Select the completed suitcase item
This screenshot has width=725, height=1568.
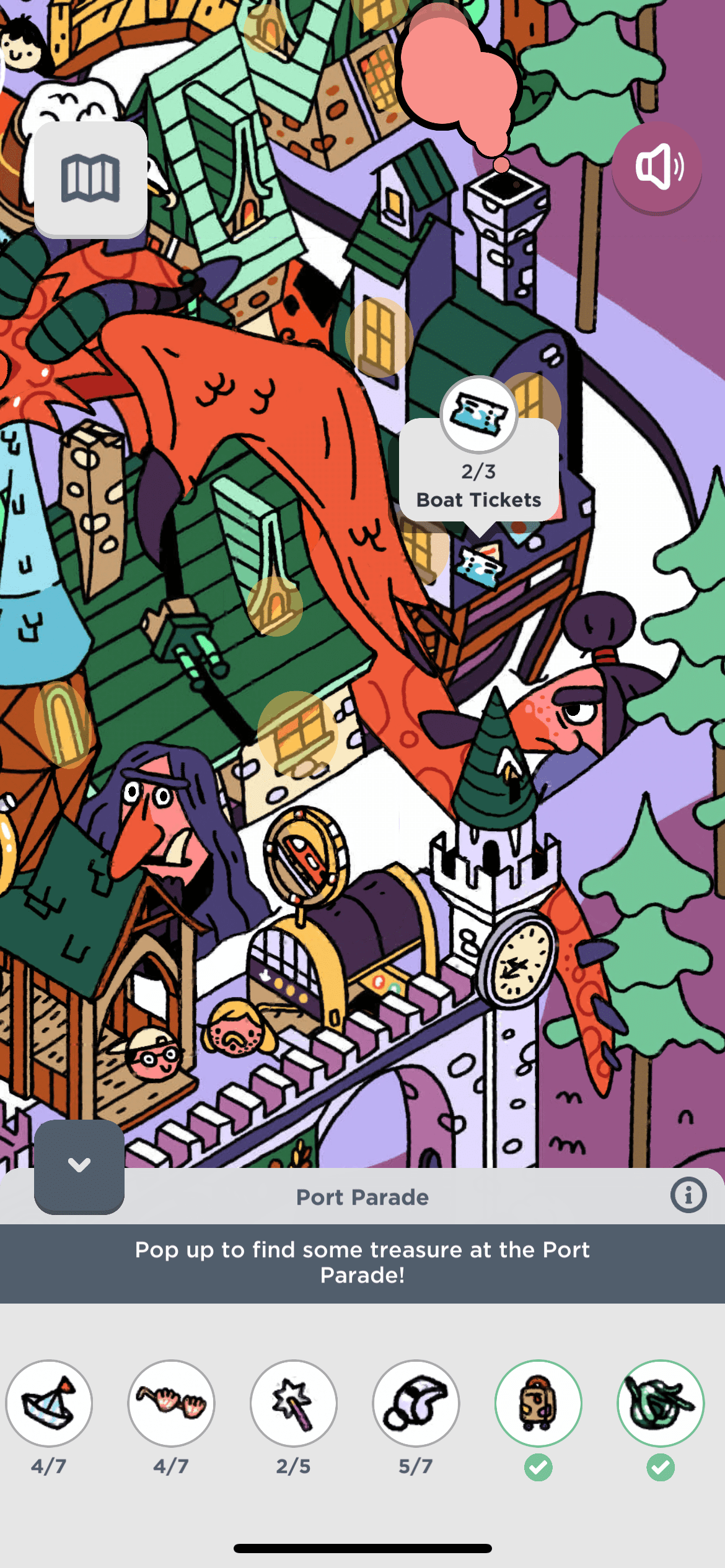(x=538, y=1403)
